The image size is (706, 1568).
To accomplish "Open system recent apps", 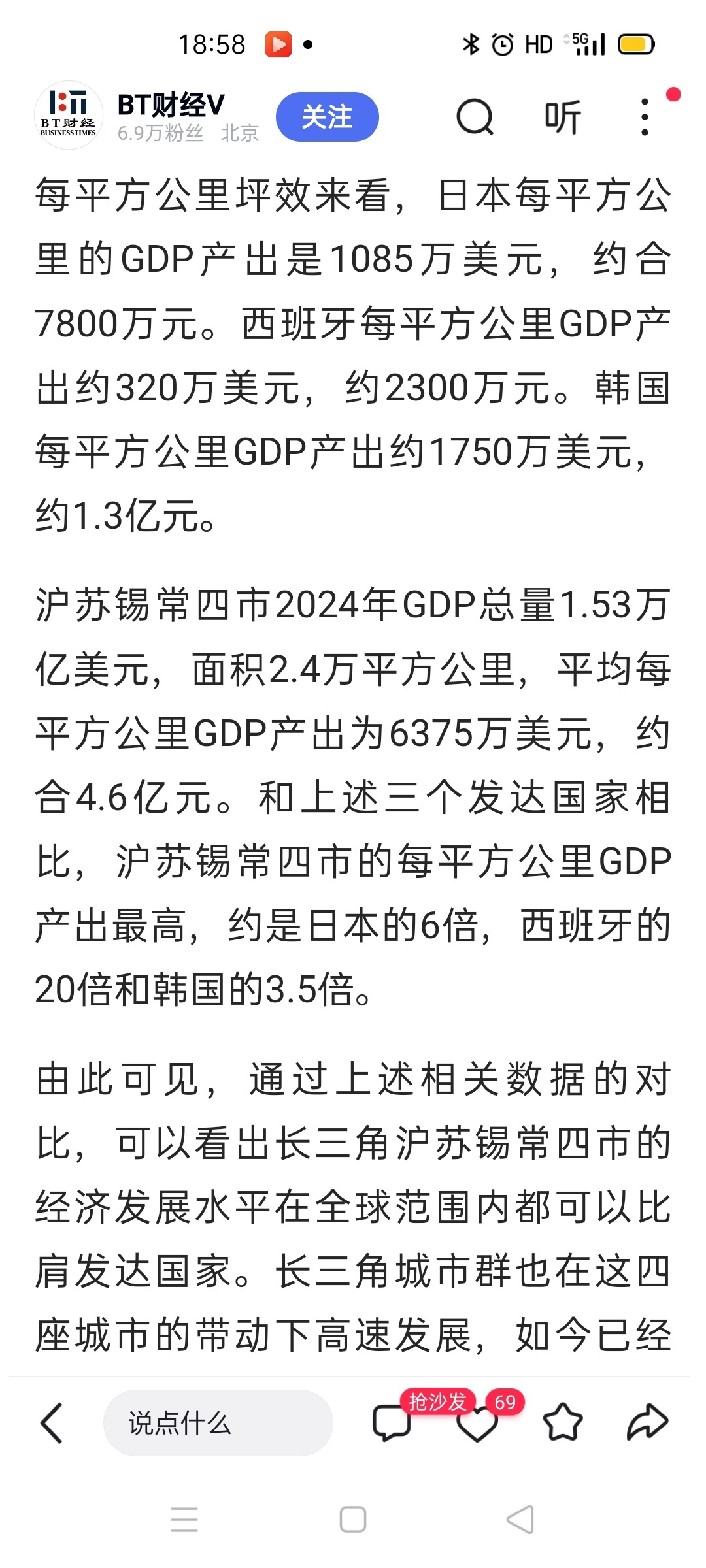I will (184, 1520).
